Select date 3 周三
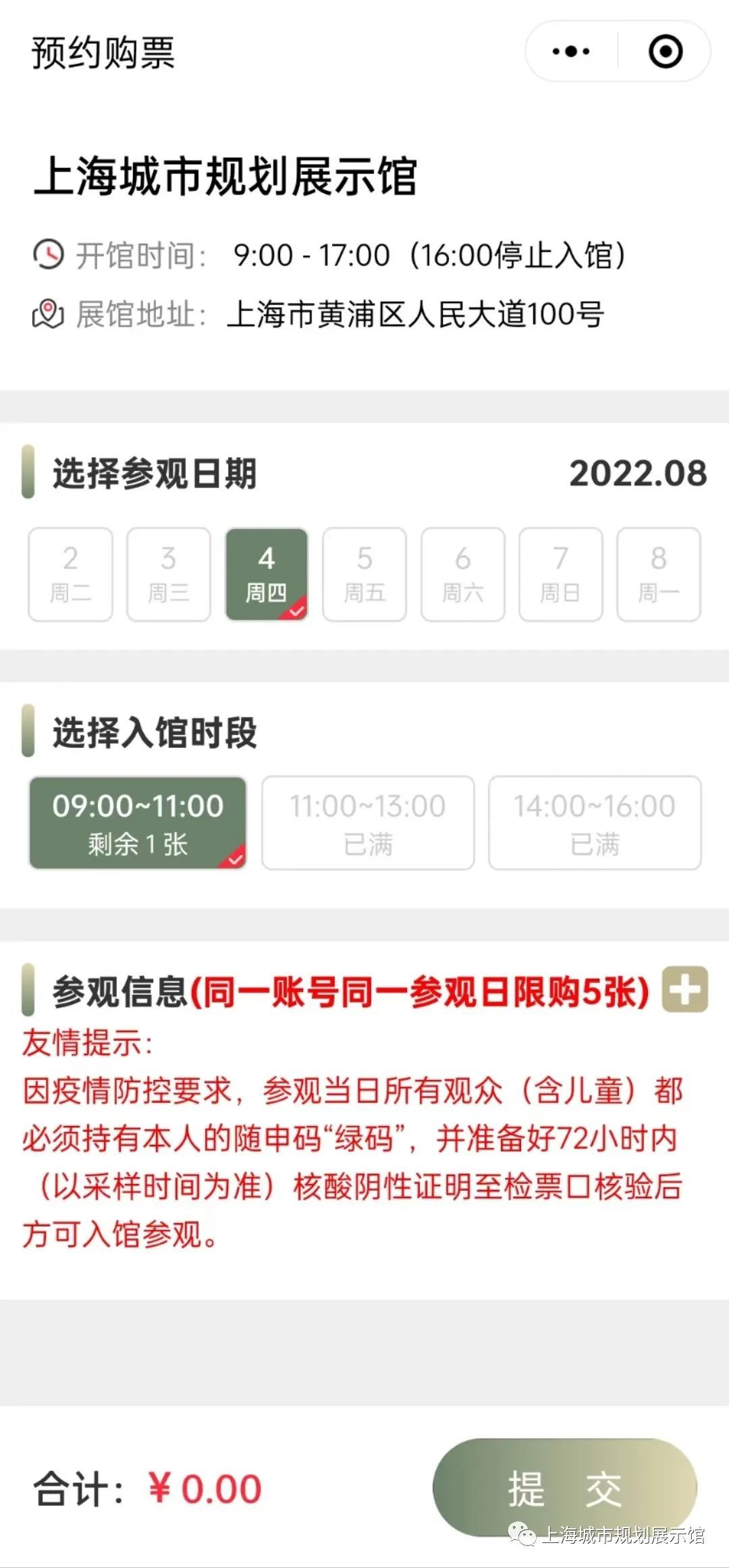This screenshot has width=729, height=1568. click(169, 574)
